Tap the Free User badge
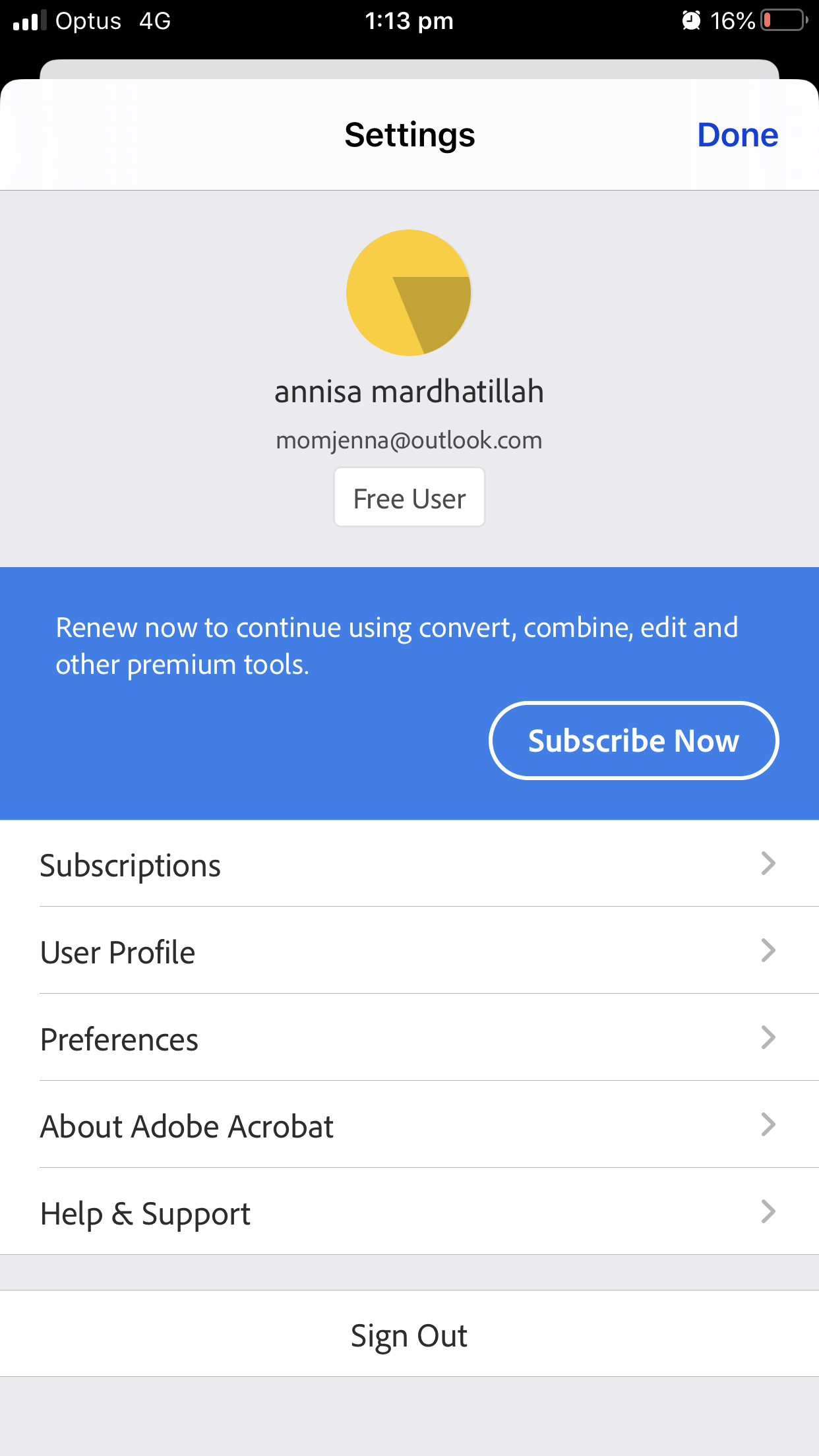 click(409, 498)
